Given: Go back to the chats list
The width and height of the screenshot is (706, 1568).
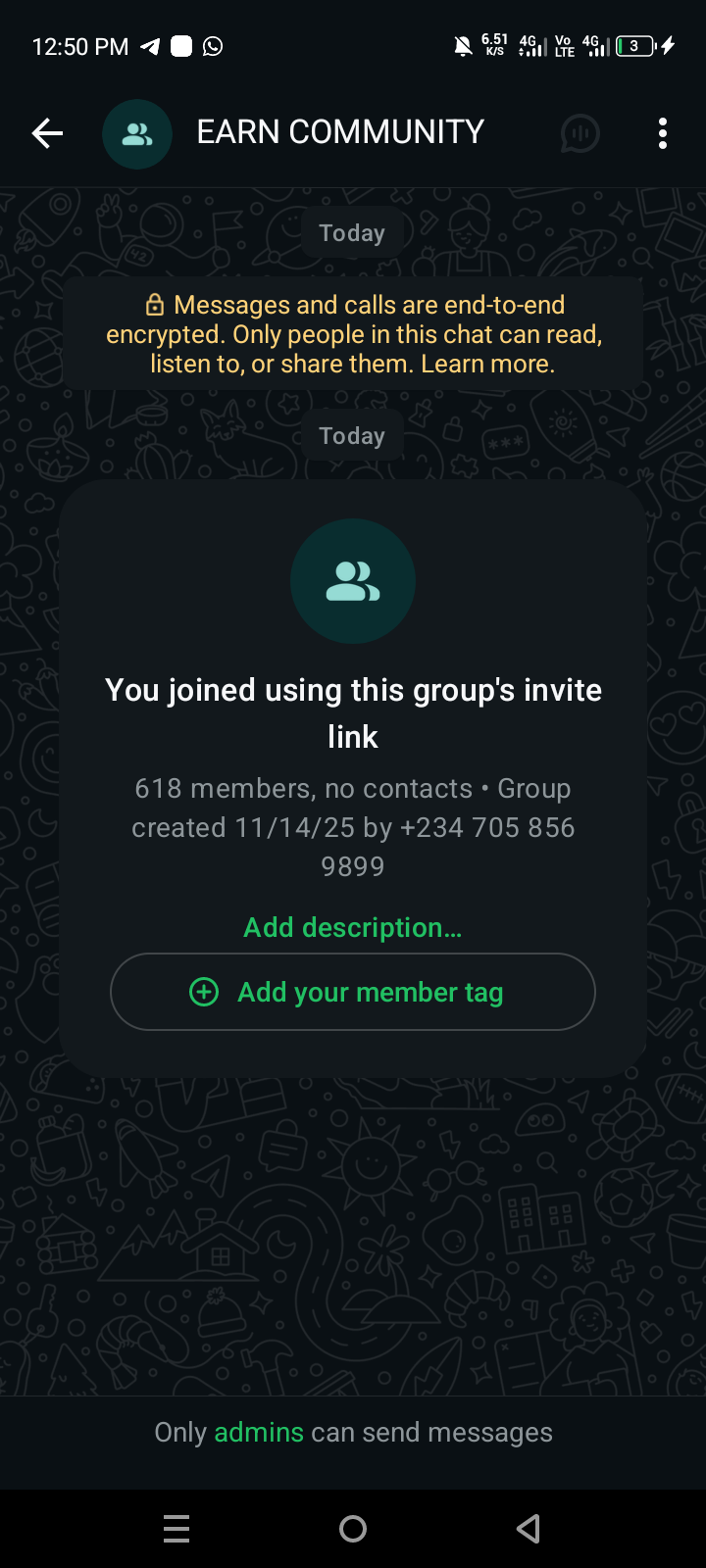Looking at the screenshot, I should click(47, 133).
